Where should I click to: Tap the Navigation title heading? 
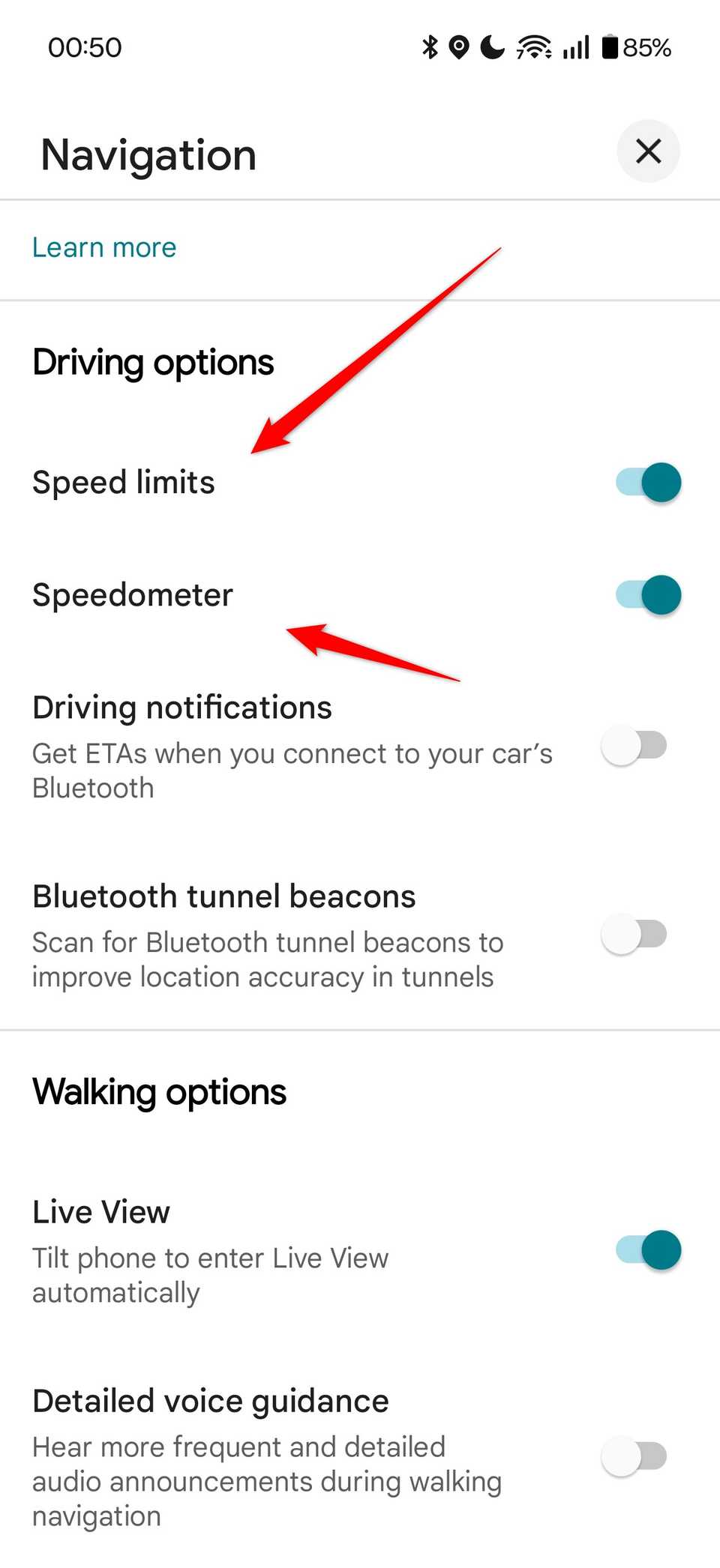pos(148,154)
